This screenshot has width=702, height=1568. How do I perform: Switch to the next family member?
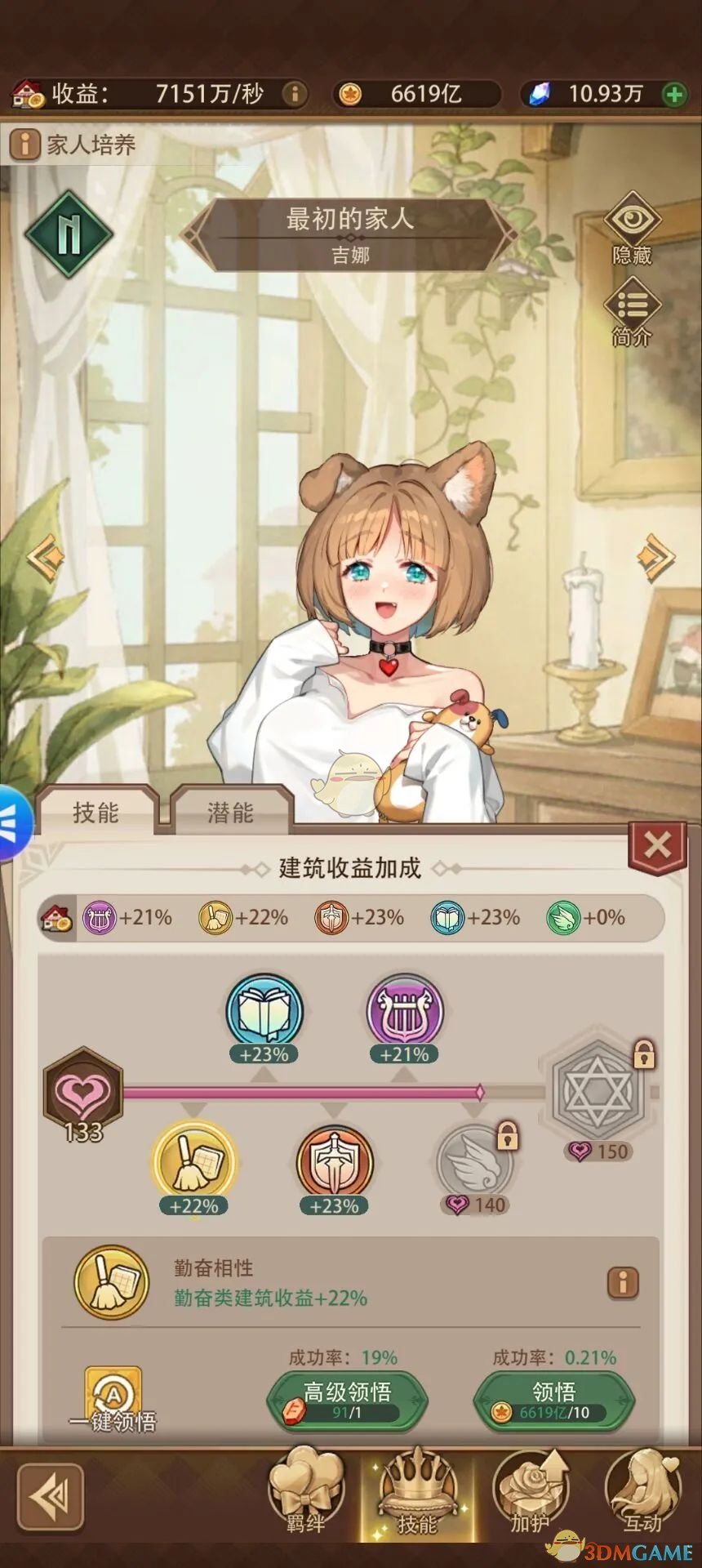pyautogui.click(x=655, y=558)
